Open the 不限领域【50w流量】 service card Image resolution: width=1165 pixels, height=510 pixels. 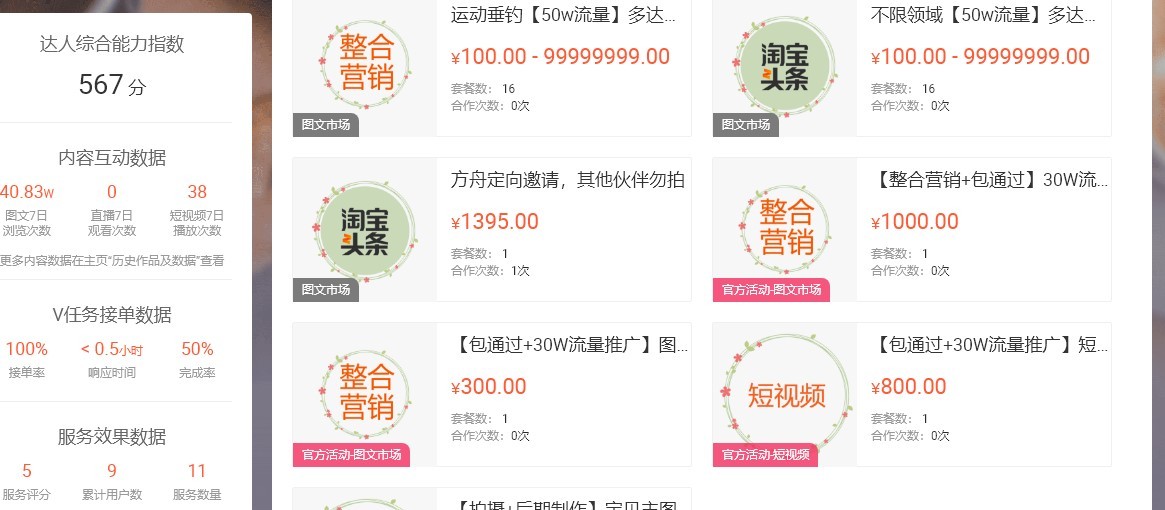click(983, 16)
